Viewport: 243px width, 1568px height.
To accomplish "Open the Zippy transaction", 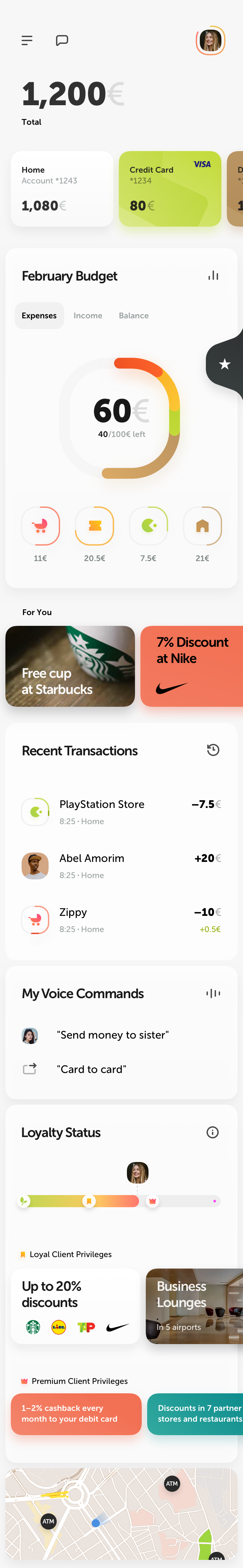I will [x=121, y=920].
